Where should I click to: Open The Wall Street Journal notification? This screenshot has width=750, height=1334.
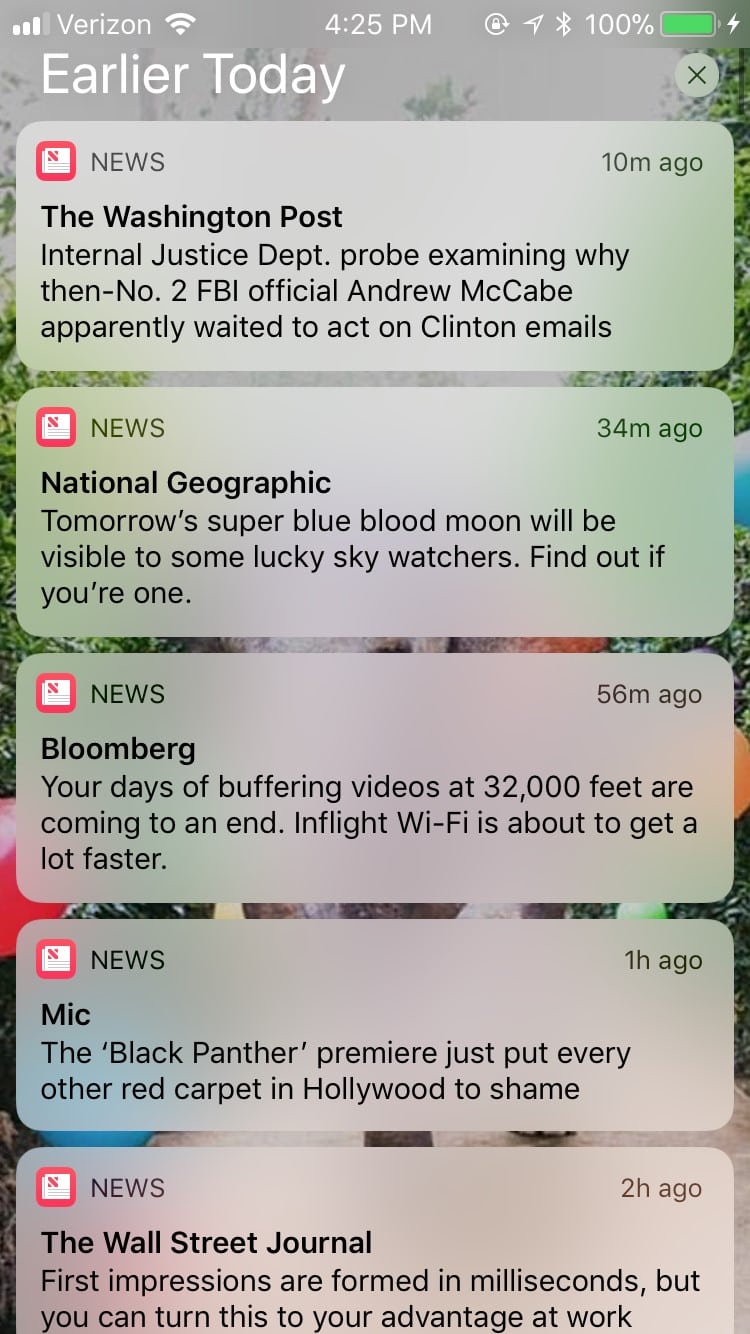pos(375,1241)
